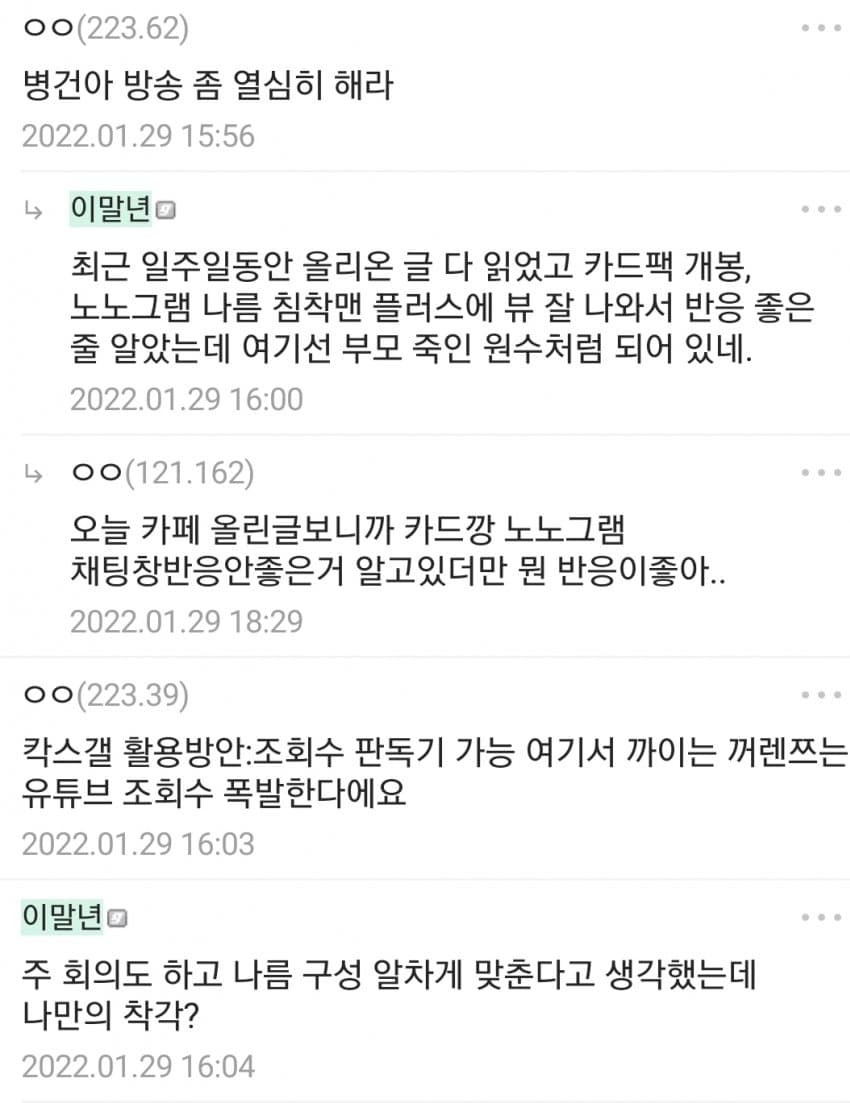Open the overflow menu on the ㅇㅇ(223.62) comment

[x=820, y=28]
